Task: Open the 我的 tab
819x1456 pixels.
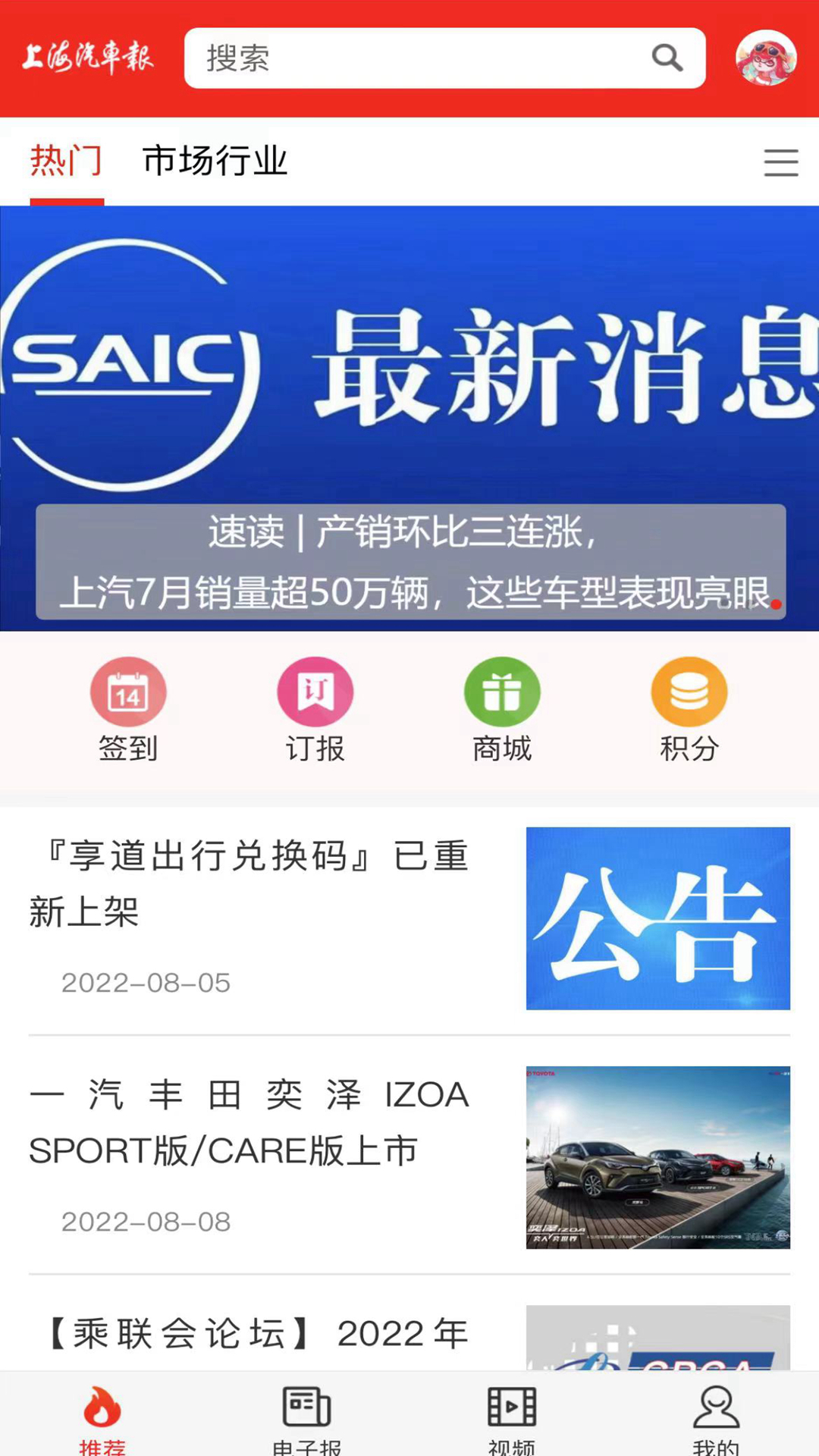Action: pos(716,1417)
